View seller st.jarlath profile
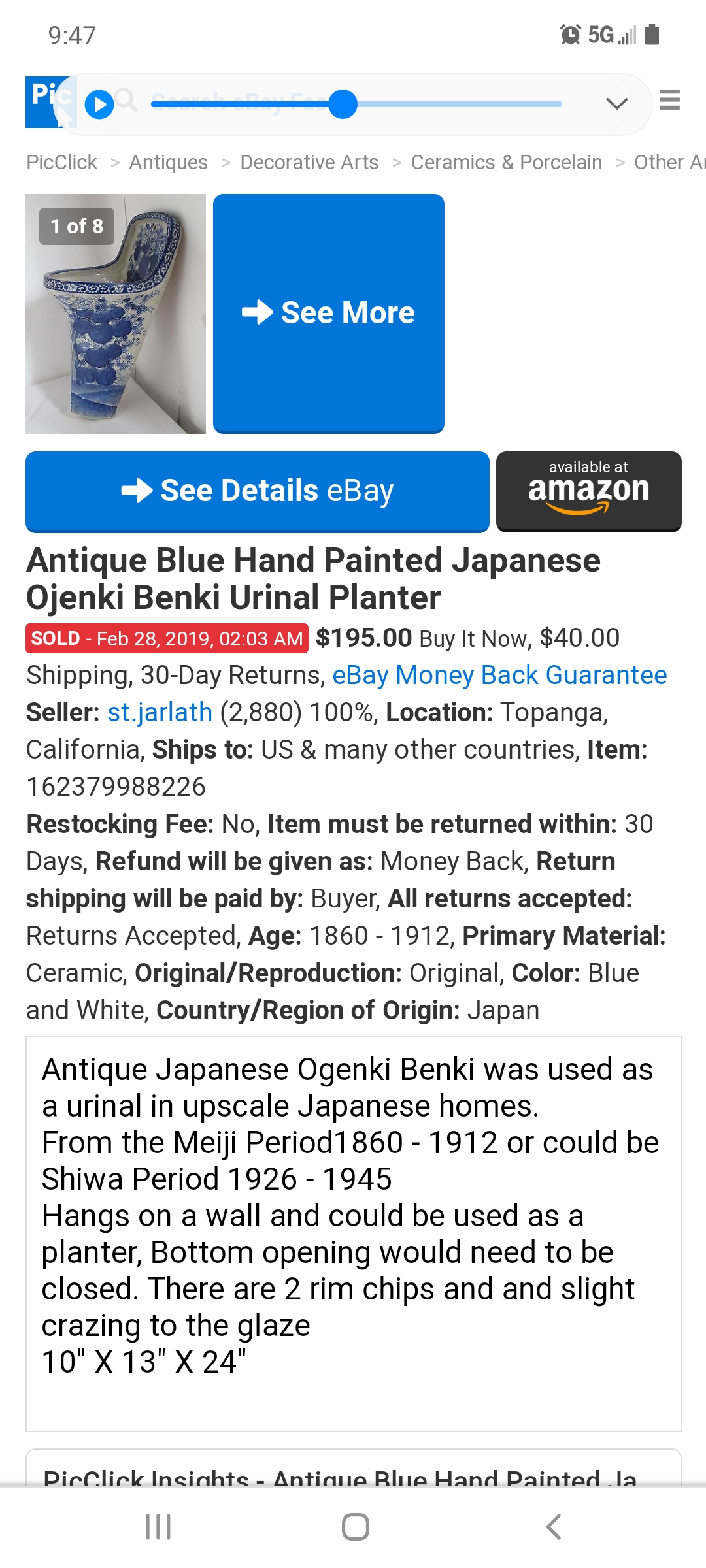 point(160,712)
